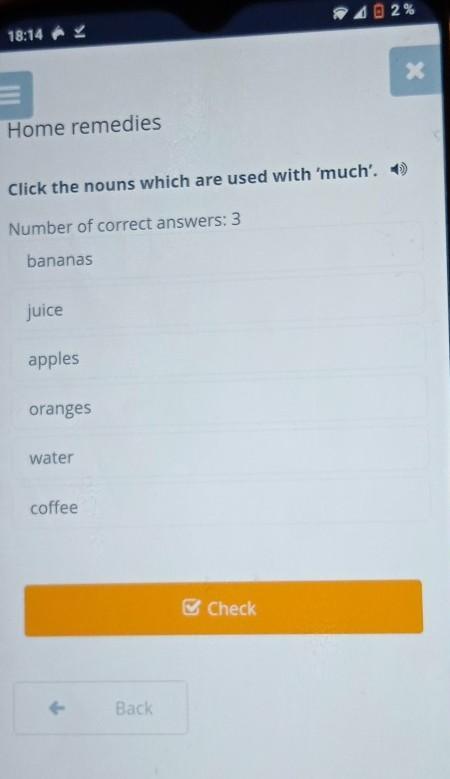The width and height of the screenshot is (450, 779).
Task: Open the hamburger menu
Action: pyautogui.click(x=15, y=94)
